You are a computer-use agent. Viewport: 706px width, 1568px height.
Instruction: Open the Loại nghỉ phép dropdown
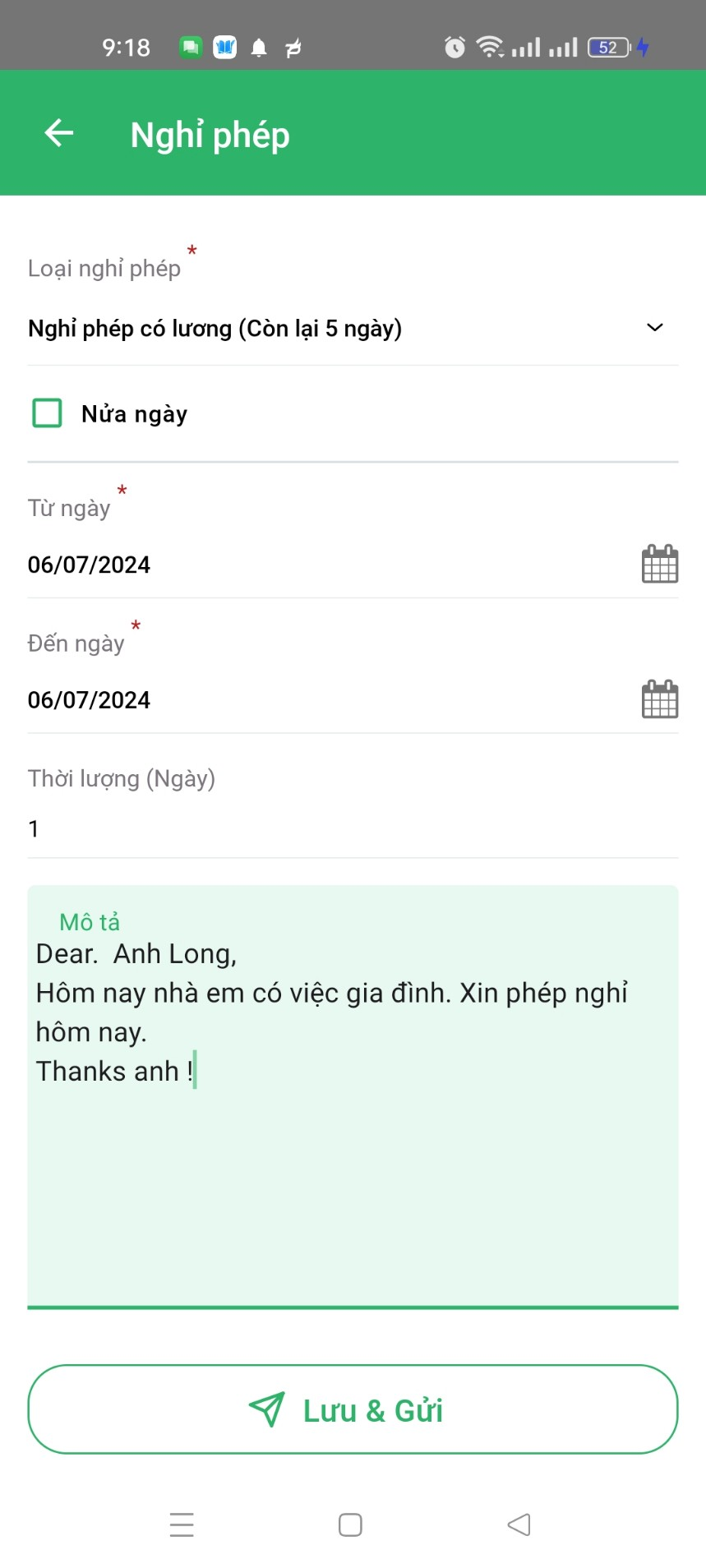click(x=352, y=329)
